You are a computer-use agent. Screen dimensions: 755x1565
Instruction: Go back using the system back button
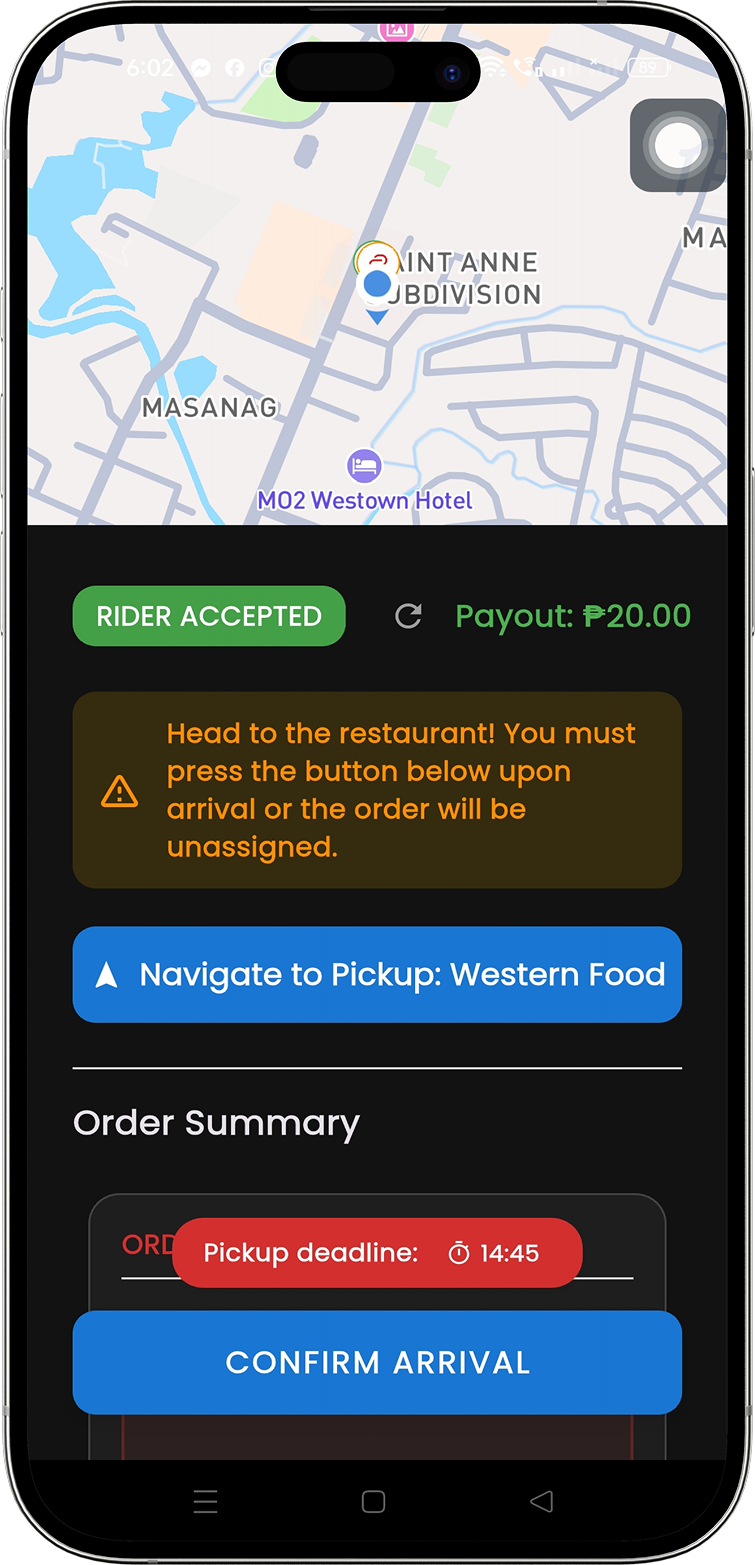point(541,1501)
